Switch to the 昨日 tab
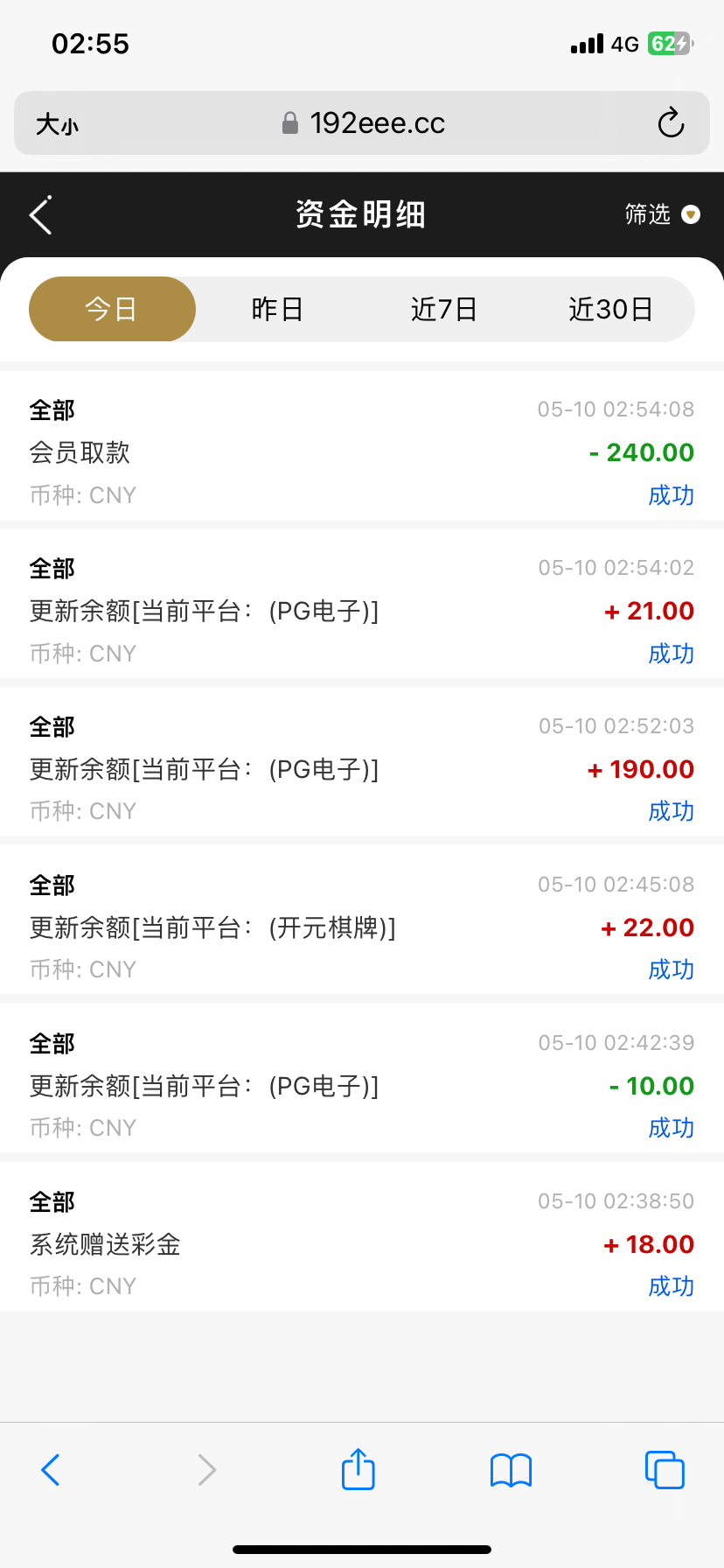 point(277,309)
